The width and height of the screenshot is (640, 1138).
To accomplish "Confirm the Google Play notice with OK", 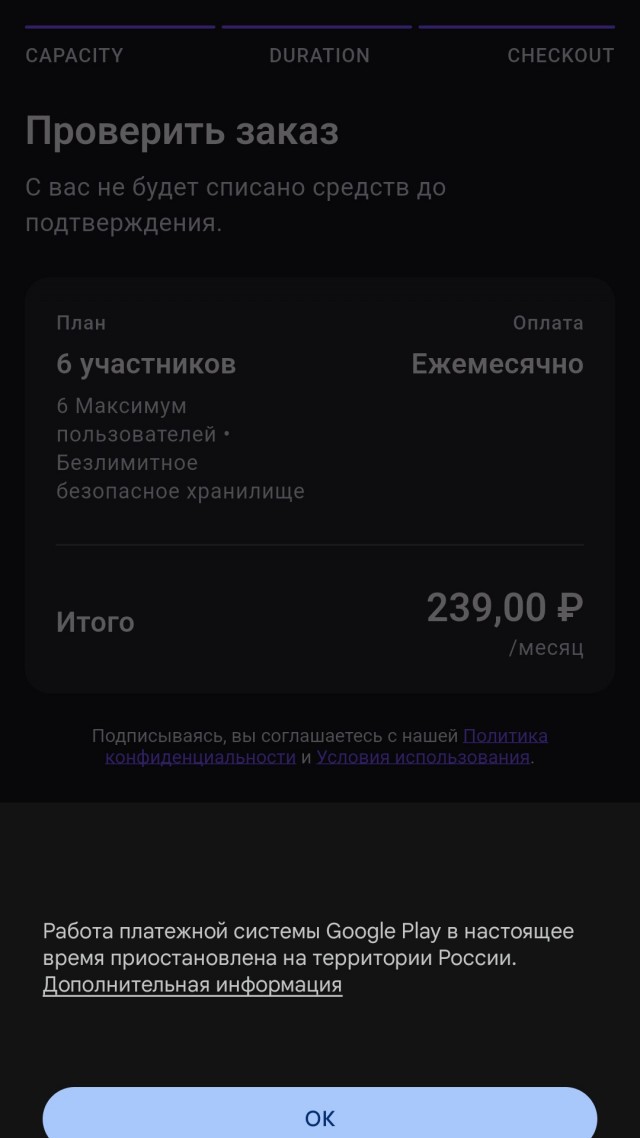I will point(320,1116).
